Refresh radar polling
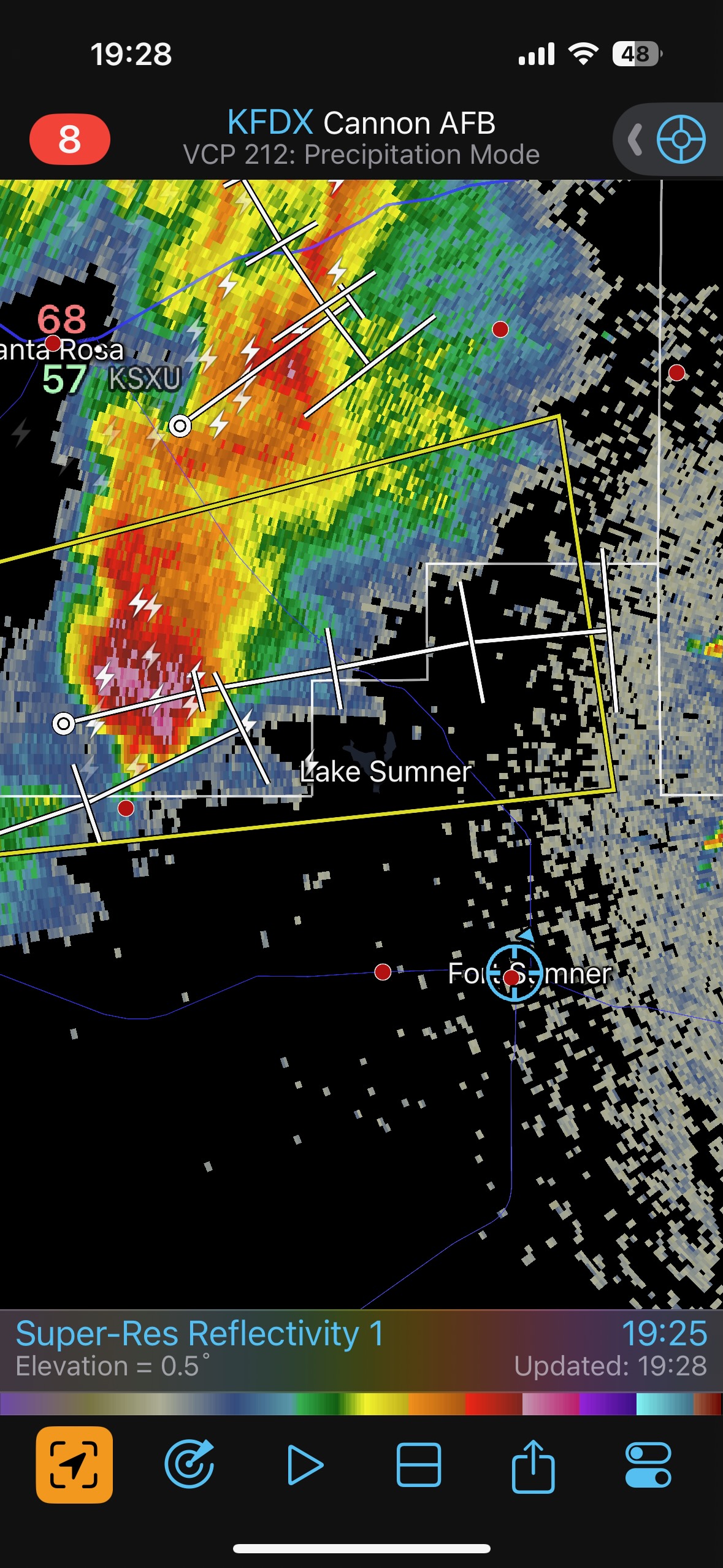Image resolution: width=723 pixels, height=1568 pixels. (x=189, y=1464)
